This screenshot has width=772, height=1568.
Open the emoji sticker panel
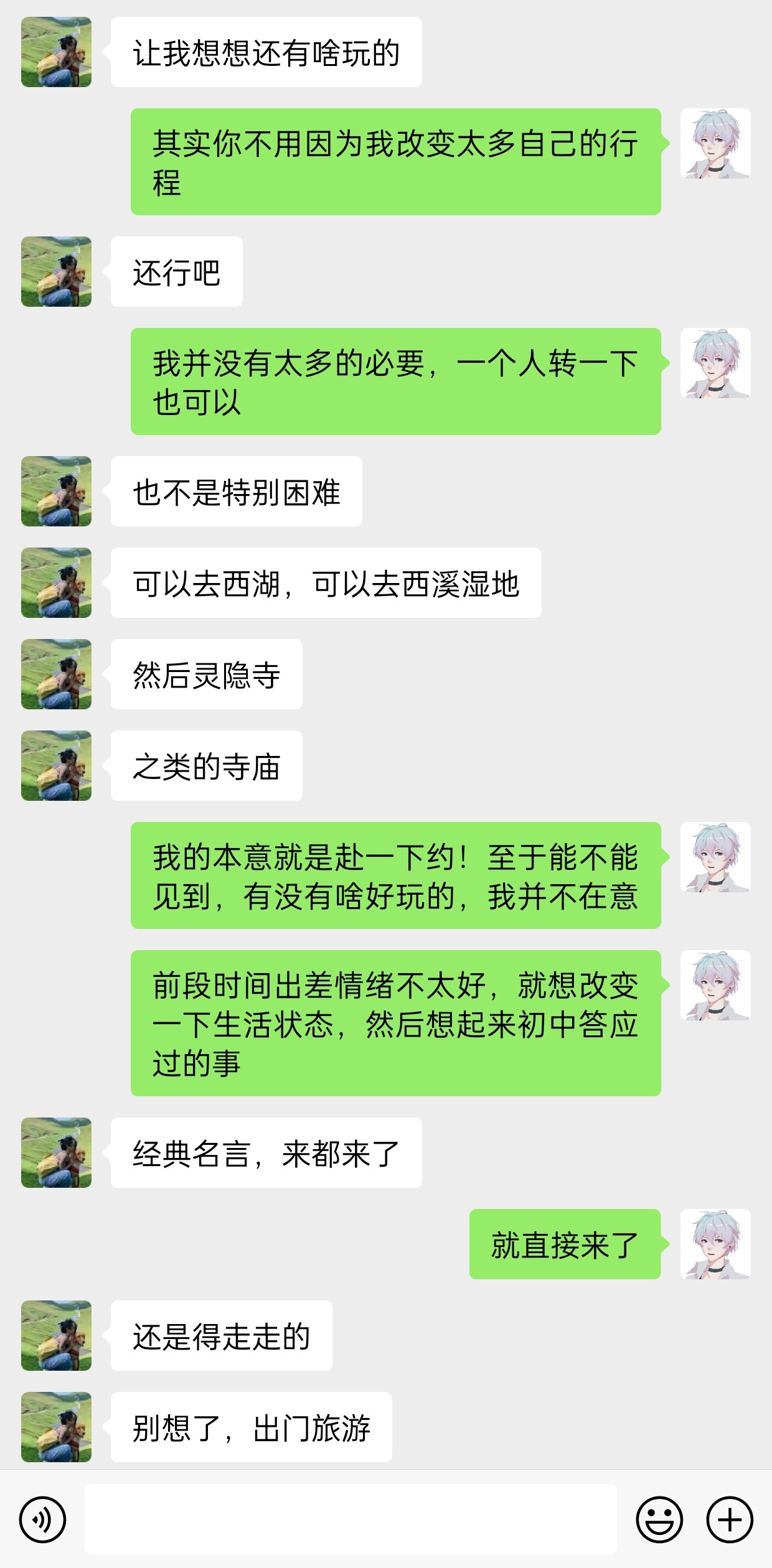[x=659, y=1519]
